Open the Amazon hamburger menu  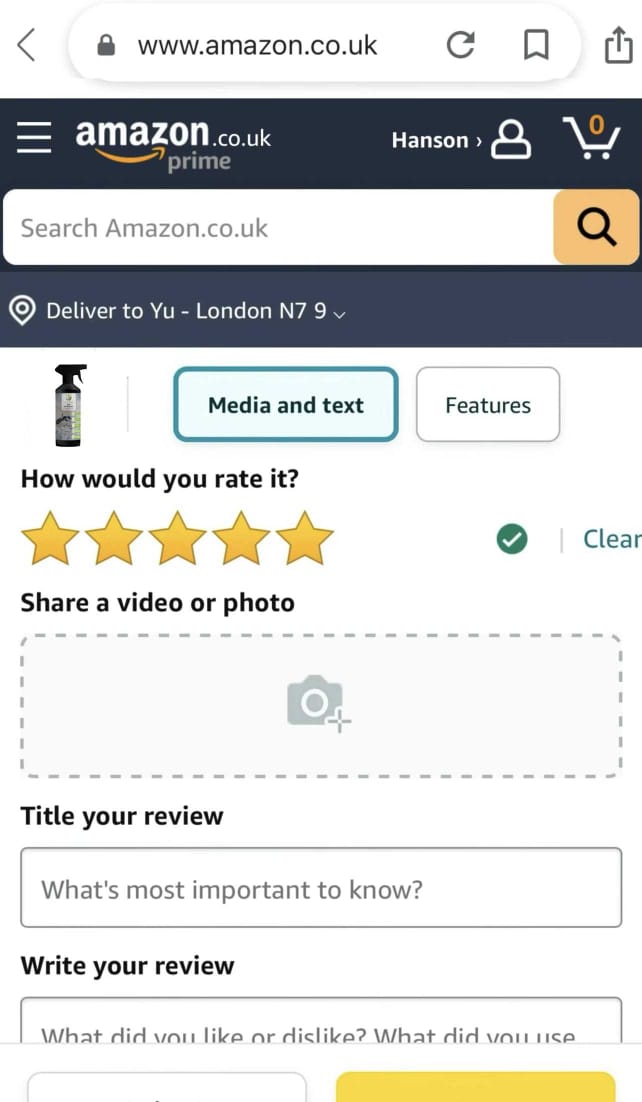click(x=34, y=138)
